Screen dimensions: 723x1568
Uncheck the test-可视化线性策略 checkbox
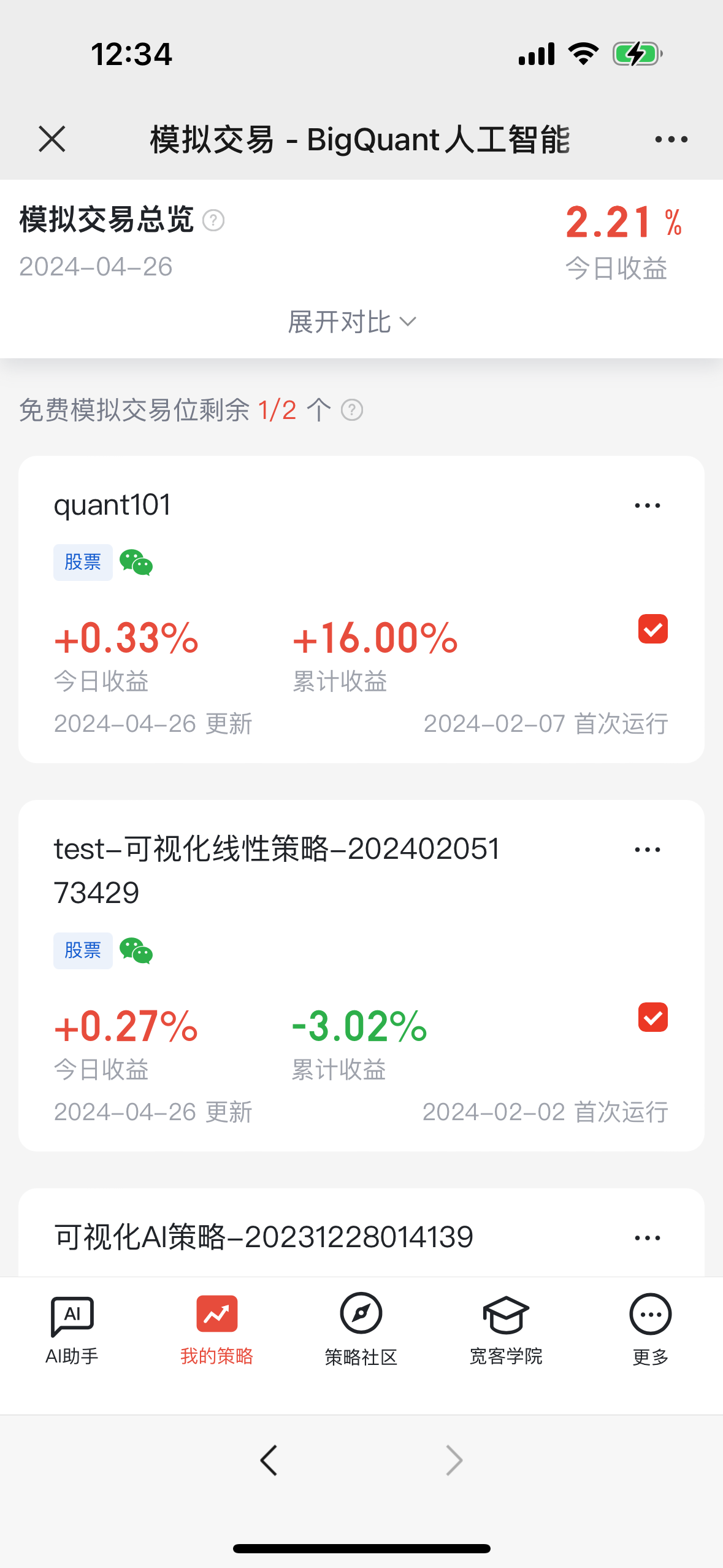tap(652, 1018)
